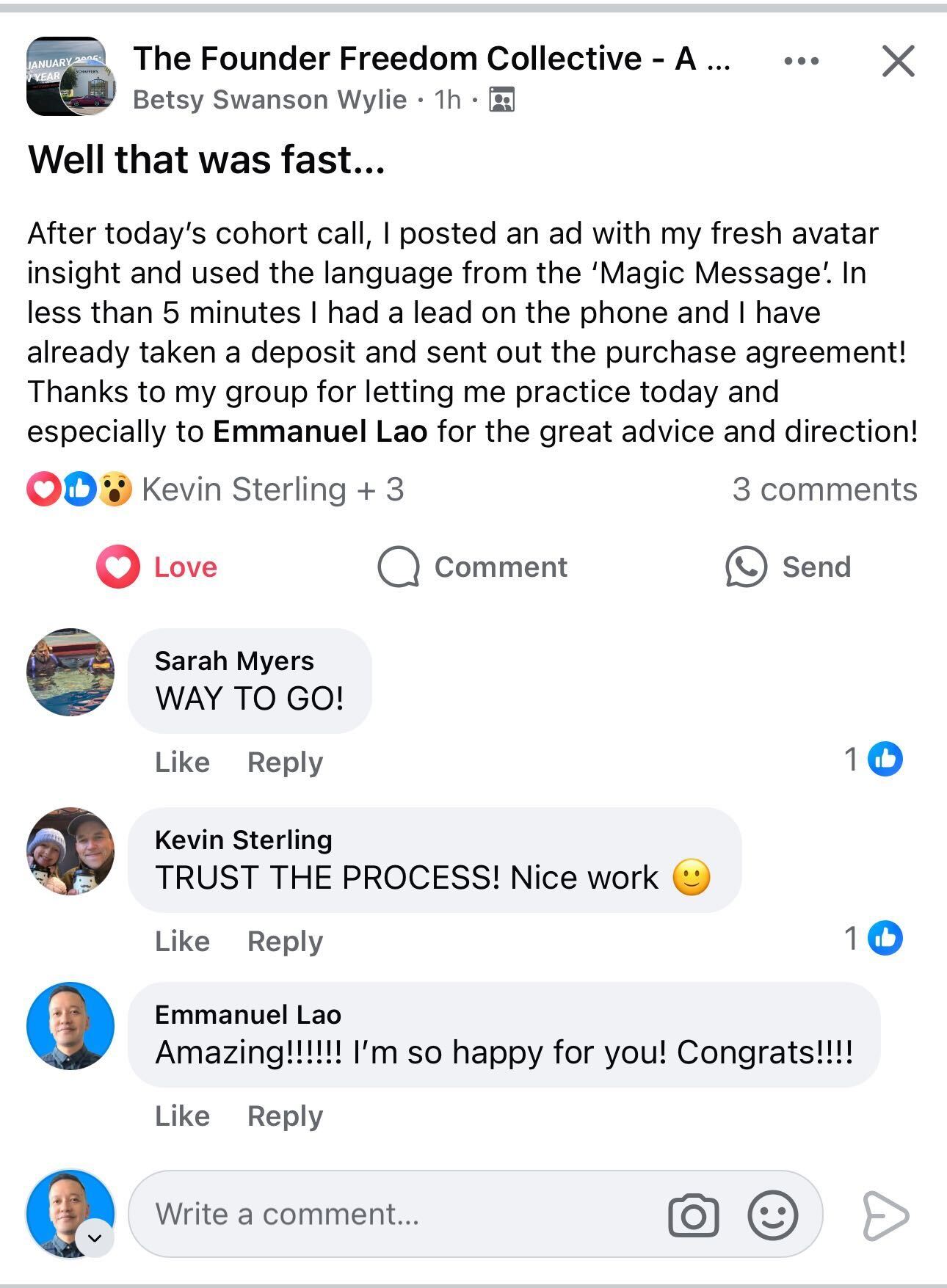The image size is (947, 1288).
Task: Switch the commenting profile via the avatar dropdown
Action: point(95,1238)
